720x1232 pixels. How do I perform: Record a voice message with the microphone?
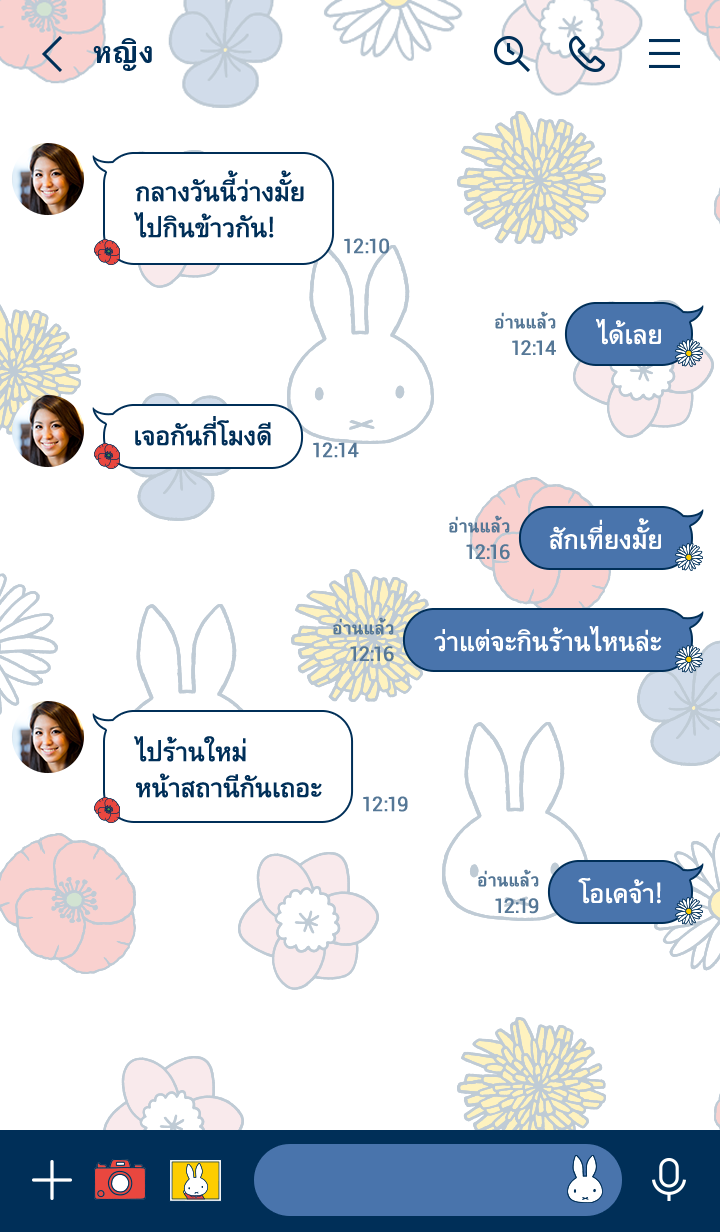point(668,1180)
